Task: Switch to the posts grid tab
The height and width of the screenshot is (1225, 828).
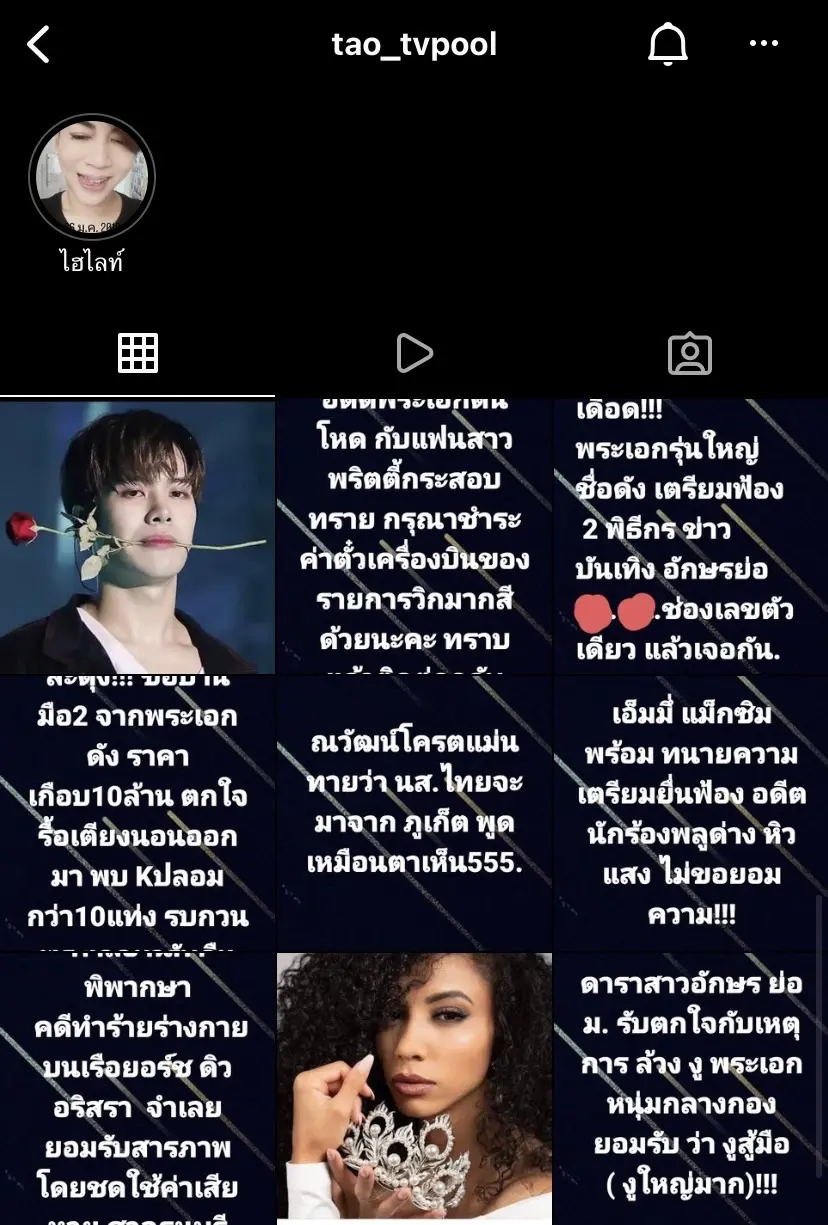Action: 138,353
